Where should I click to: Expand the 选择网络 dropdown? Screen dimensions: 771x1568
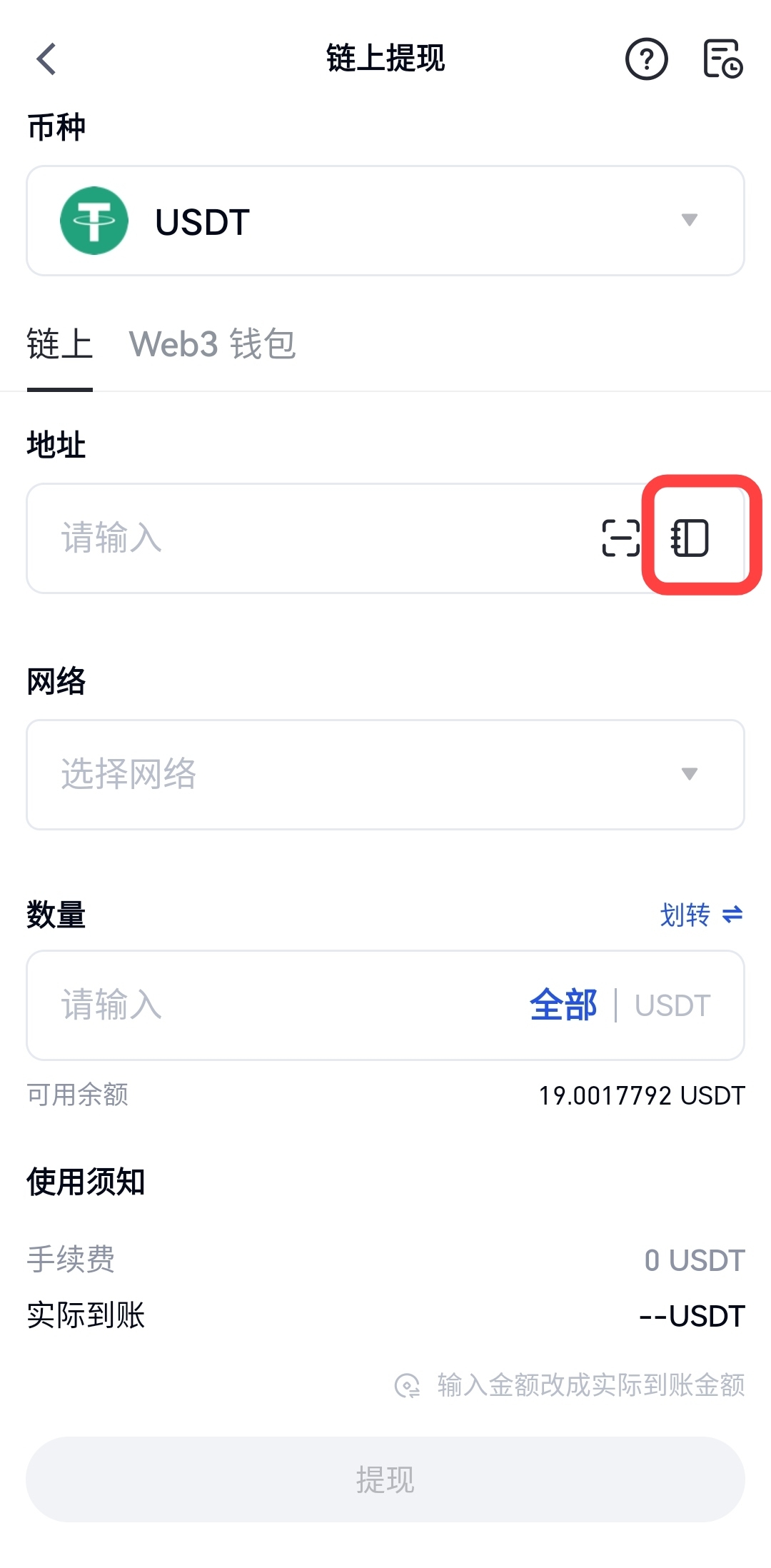(x=385, y=774)
